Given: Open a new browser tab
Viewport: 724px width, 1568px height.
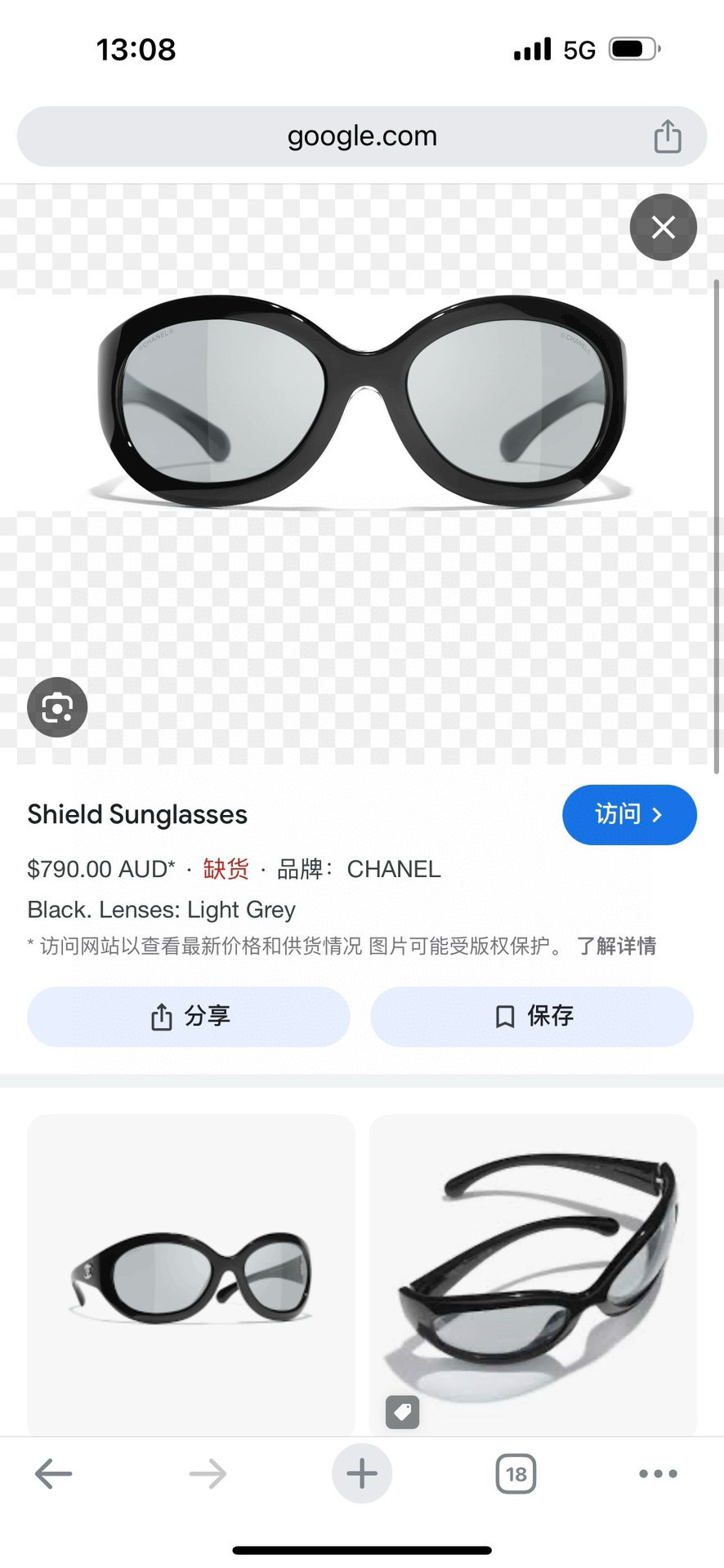Looking at the screenshot, I should click(x=361, y=1474).
